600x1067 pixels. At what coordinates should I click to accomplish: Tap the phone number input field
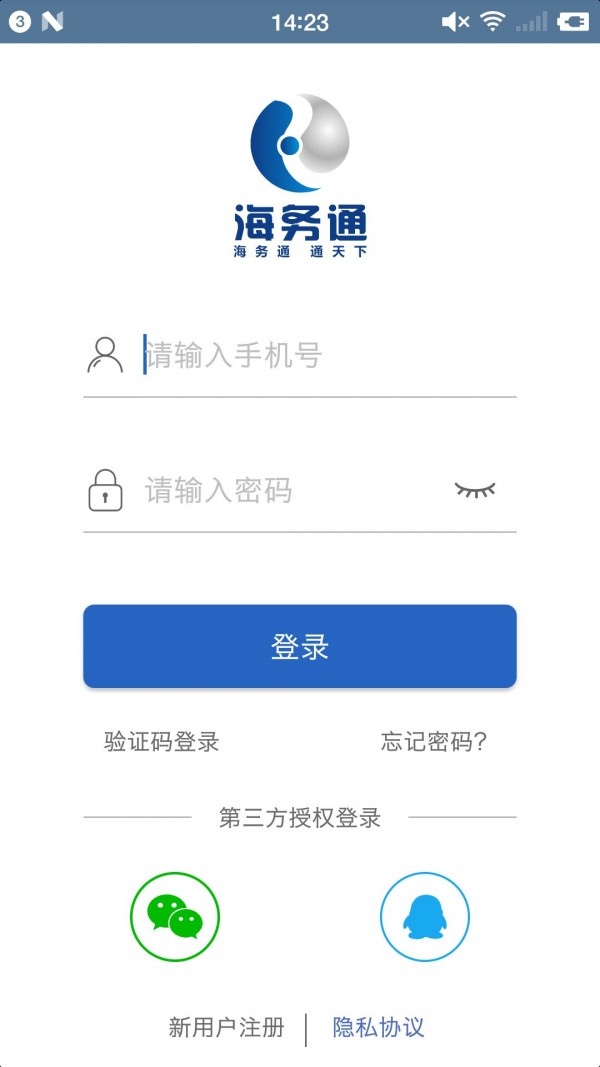tap(320, 355)
